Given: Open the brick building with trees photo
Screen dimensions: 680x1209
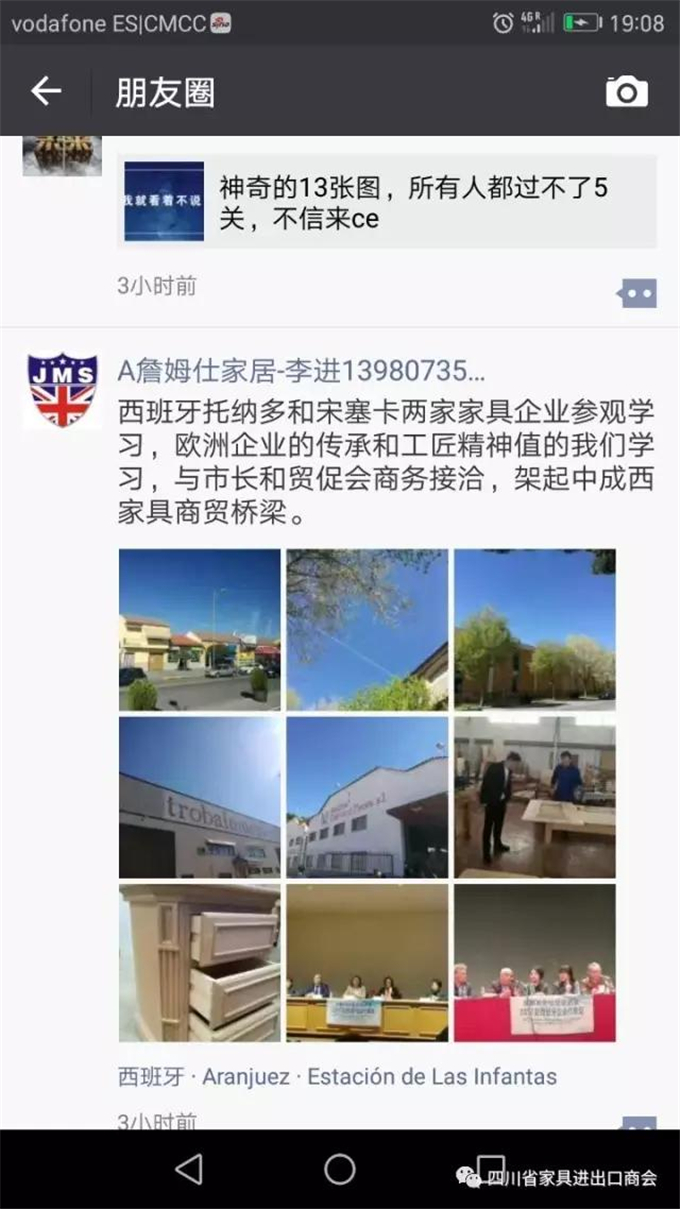Looking at the screenshot, I should click(535, 629).
